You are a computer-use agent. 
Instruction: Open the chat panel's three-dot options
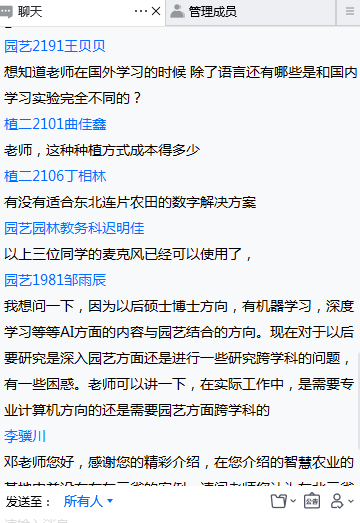coord(141,11)
